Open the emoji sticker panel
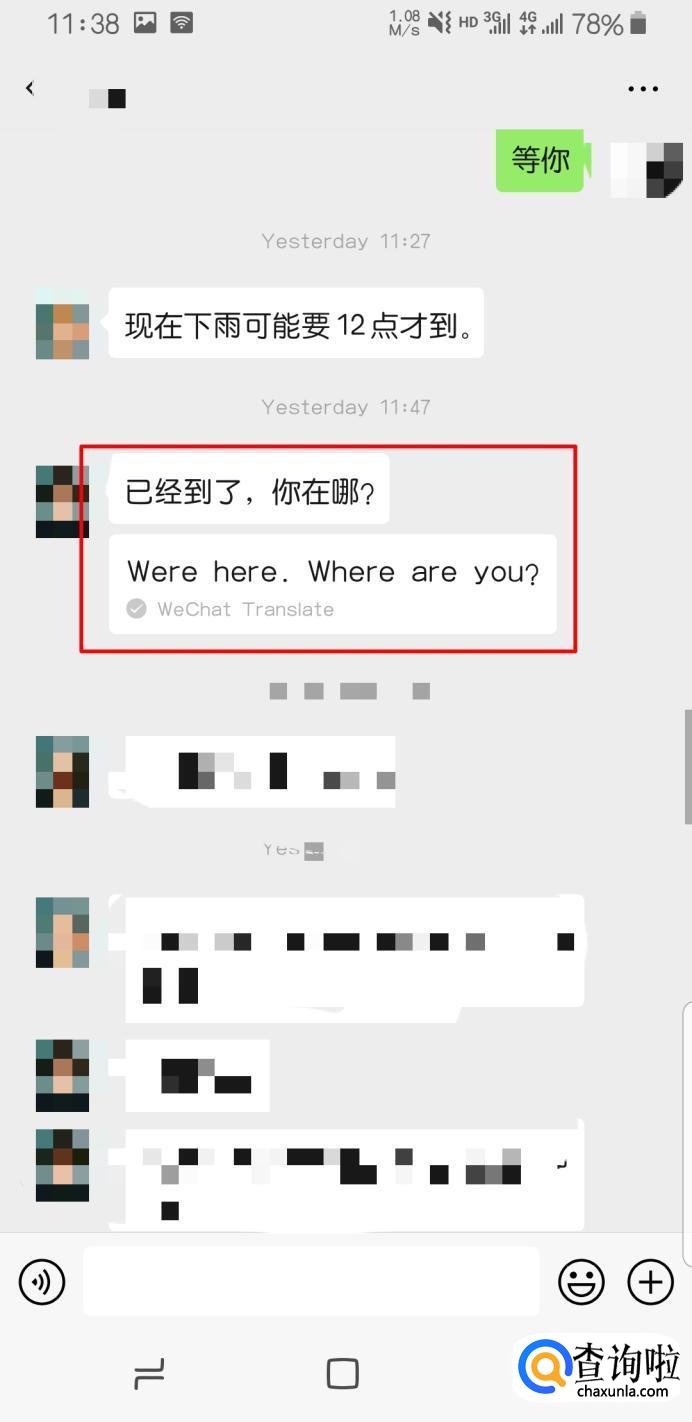The image size is (692, 1422). click(x=581, y=1281)
